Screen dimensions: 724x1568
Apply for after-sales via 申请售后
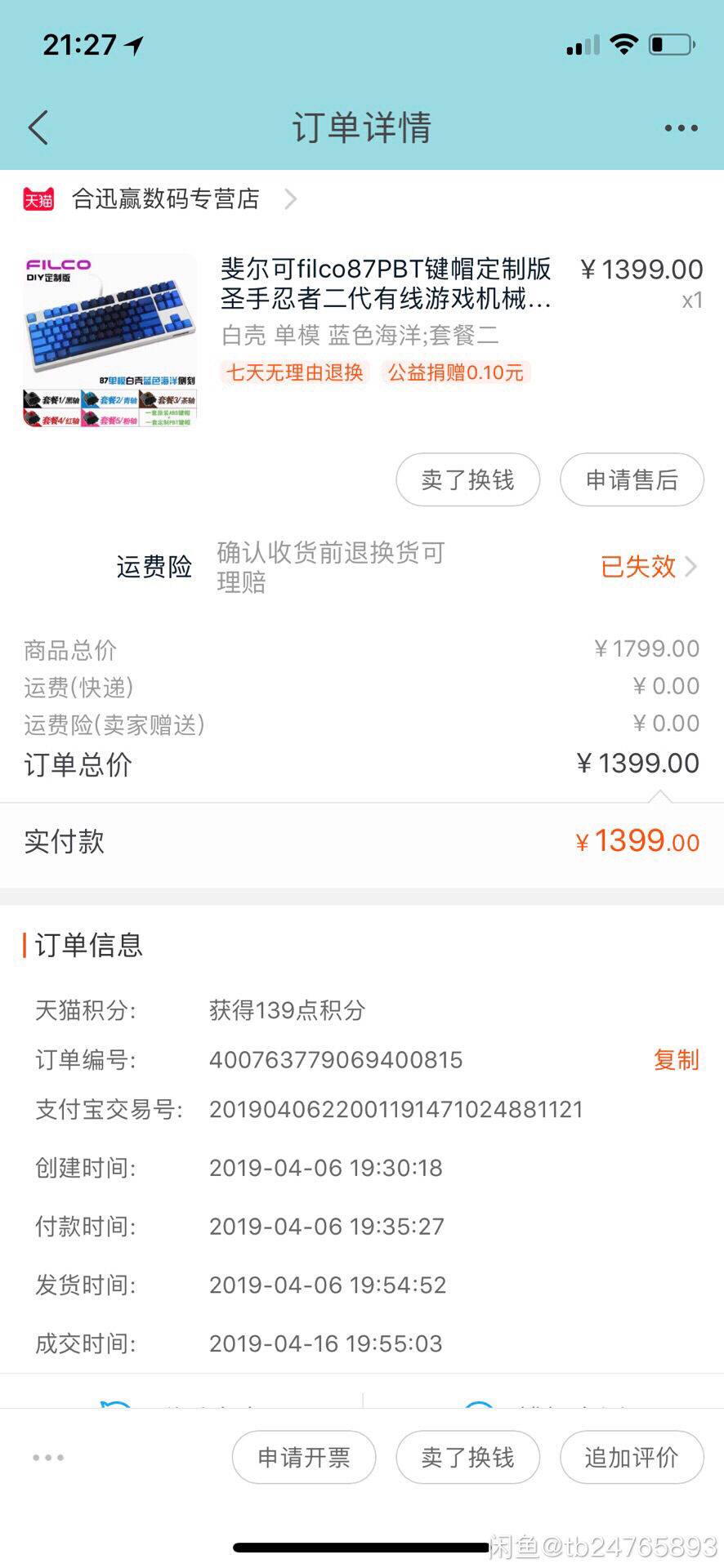[632, 480]
